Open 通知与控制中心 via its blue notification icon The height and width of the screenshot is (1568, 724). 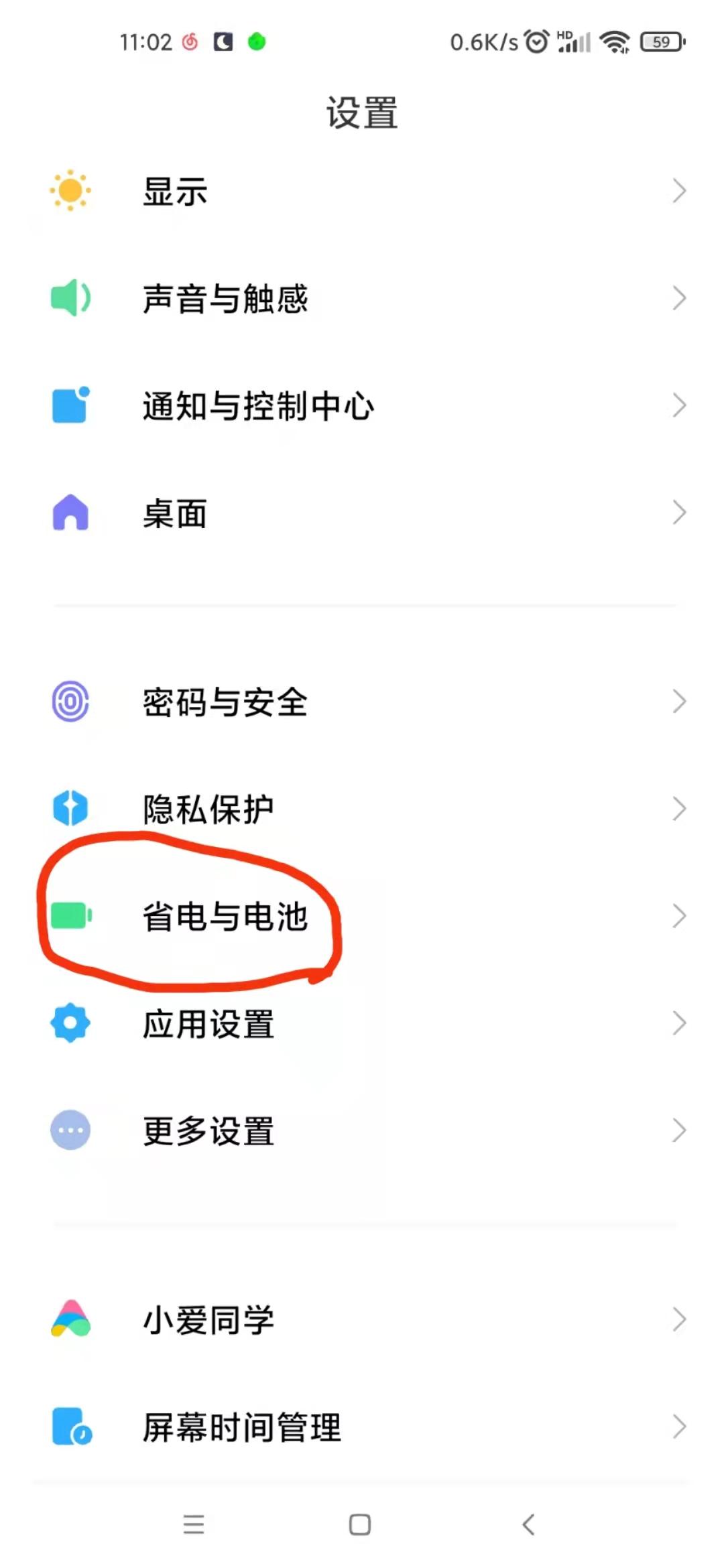tap(70, 405)
